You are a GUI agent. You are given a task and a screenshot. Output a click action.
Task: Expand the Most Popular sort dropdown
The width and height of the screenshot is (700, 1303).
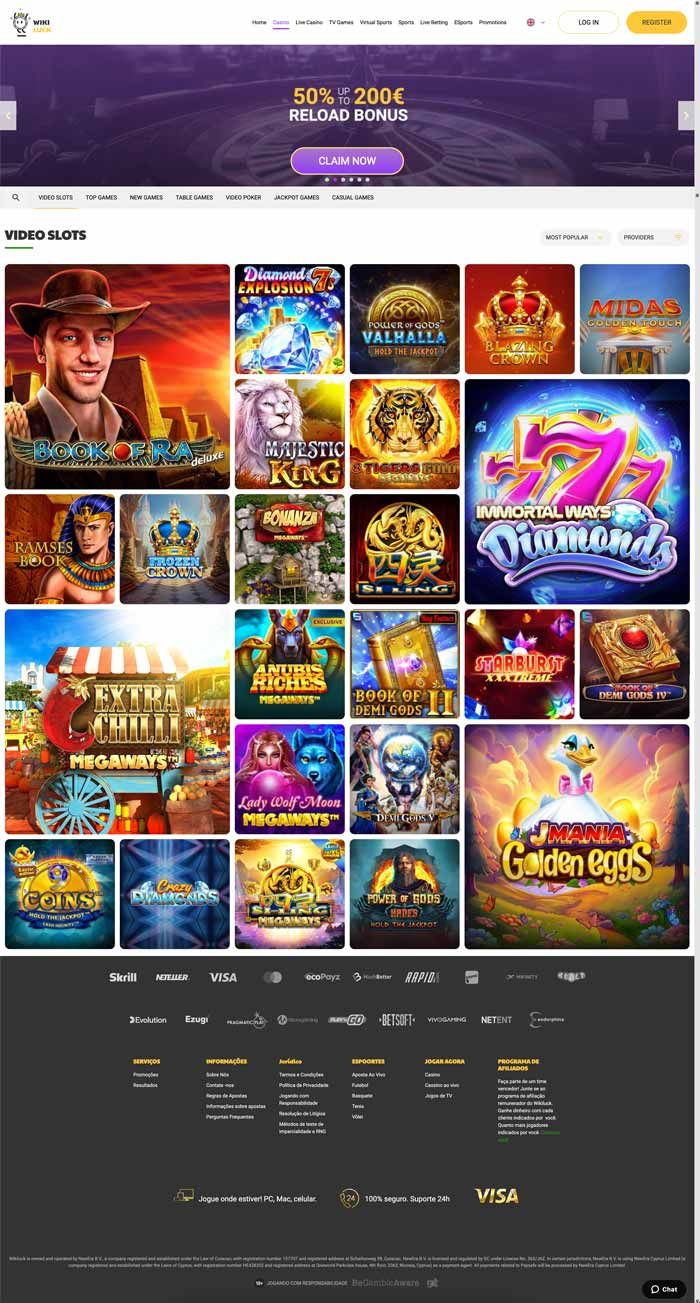pos(574,237)
